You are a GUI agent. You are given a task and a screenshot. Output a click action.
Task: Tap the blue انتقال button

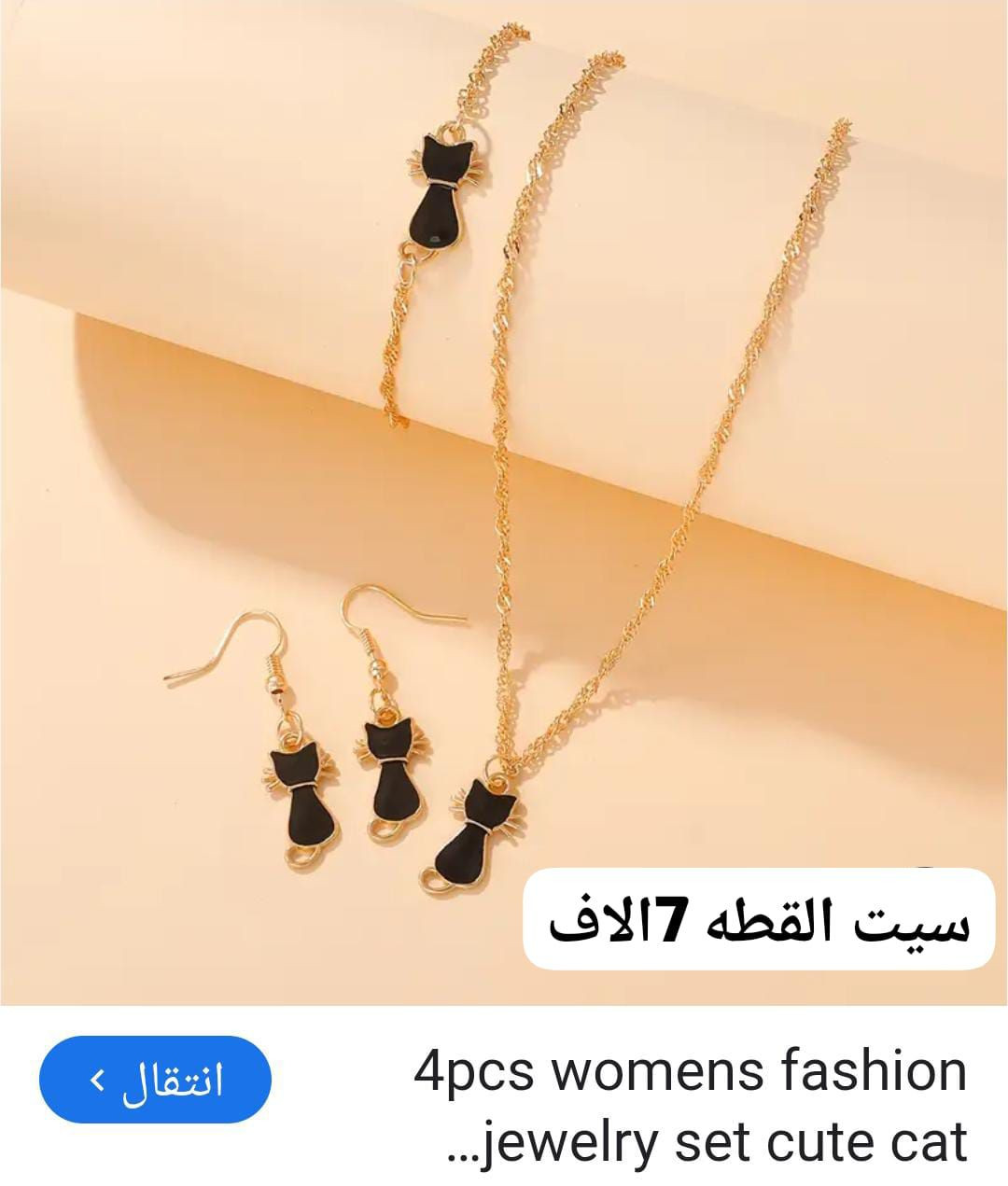coord(155,1080)
